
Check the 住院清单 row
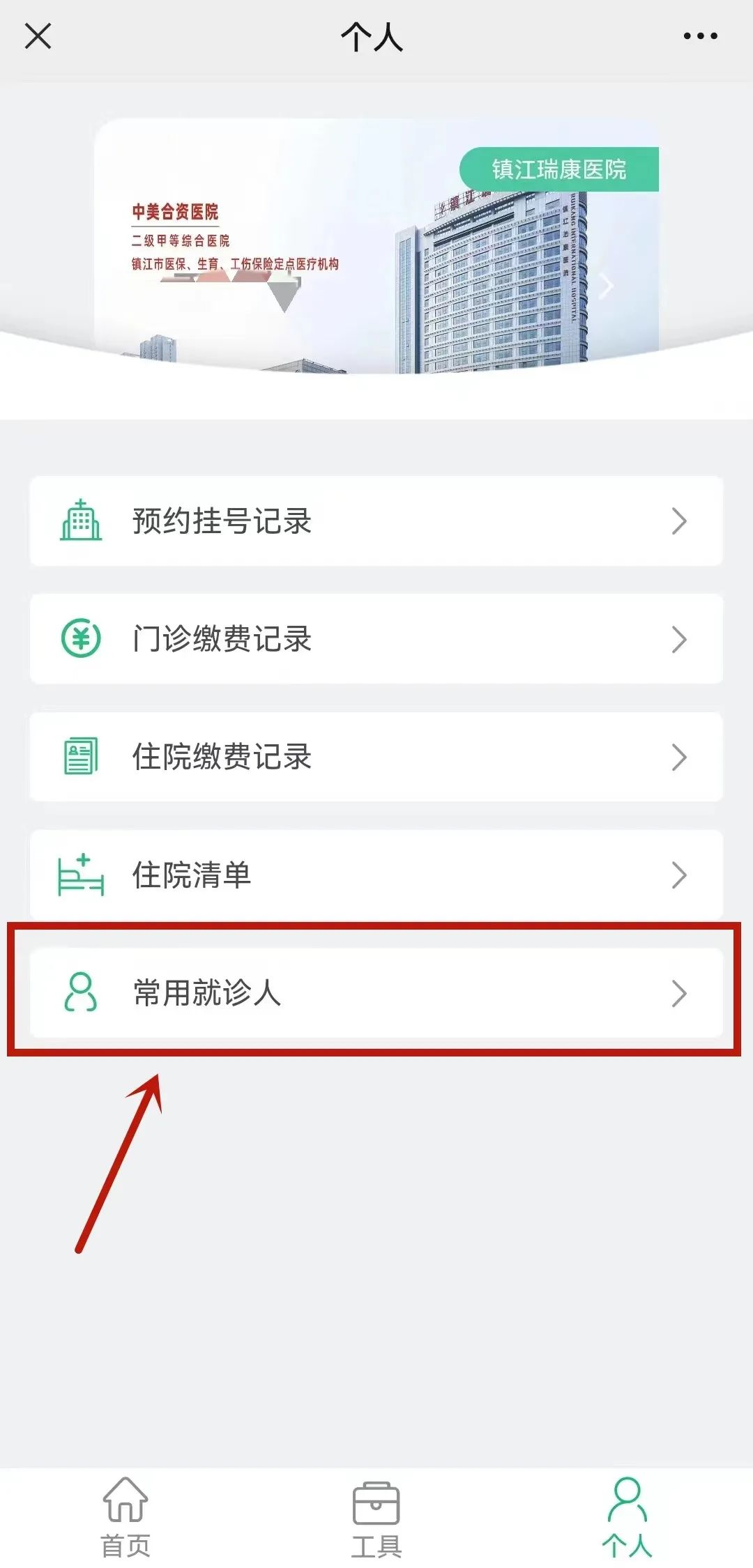point(376,875)
